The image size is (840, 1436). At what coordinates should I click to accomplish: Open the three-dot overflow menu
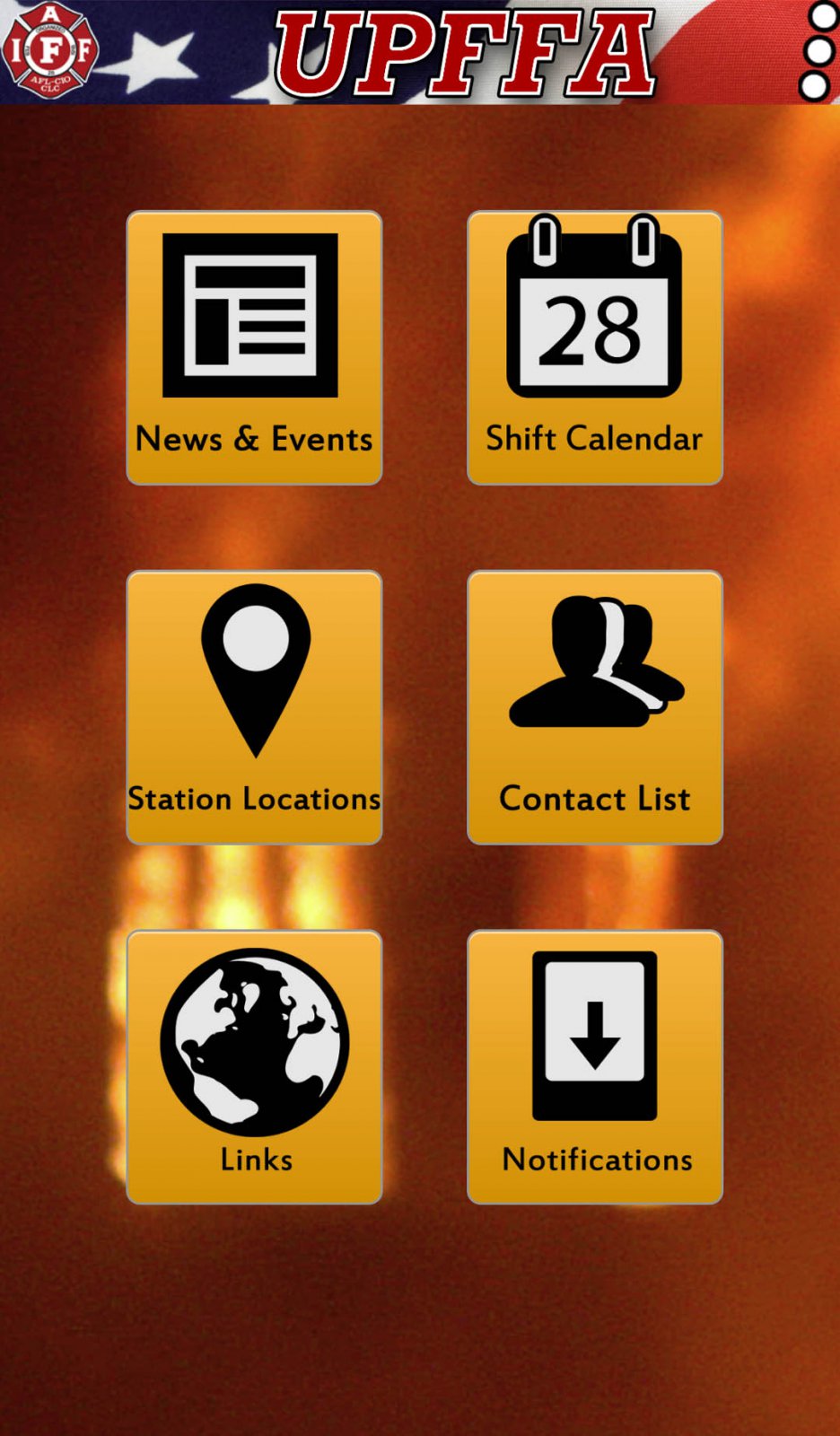pos(818,51)
